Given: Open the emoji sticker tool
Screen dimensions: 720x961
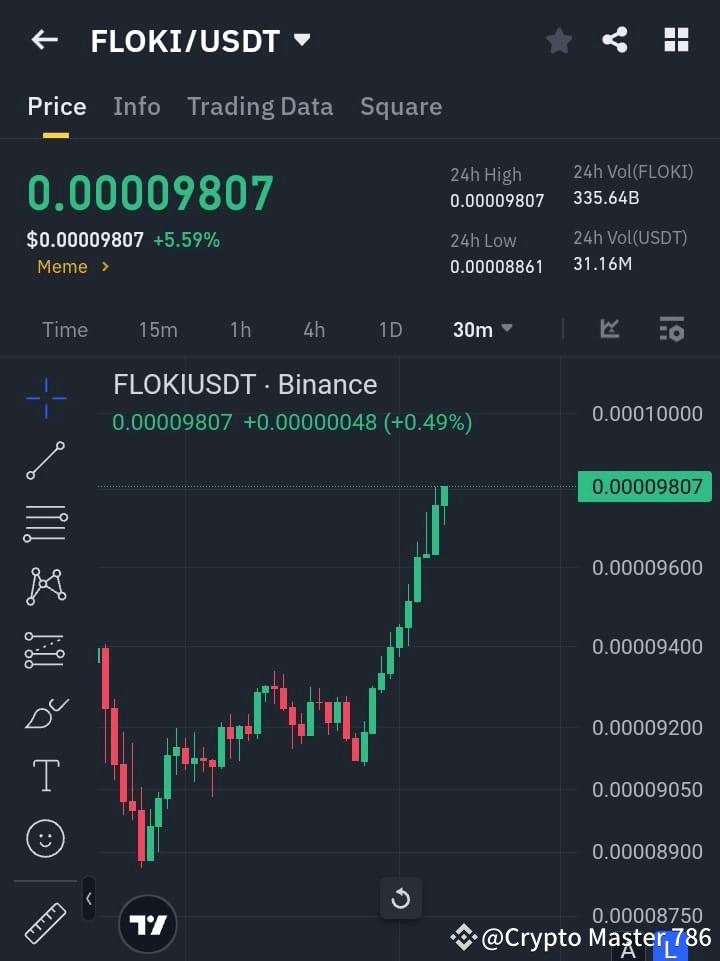Looking at the screenshot, I should click(45, 838).
